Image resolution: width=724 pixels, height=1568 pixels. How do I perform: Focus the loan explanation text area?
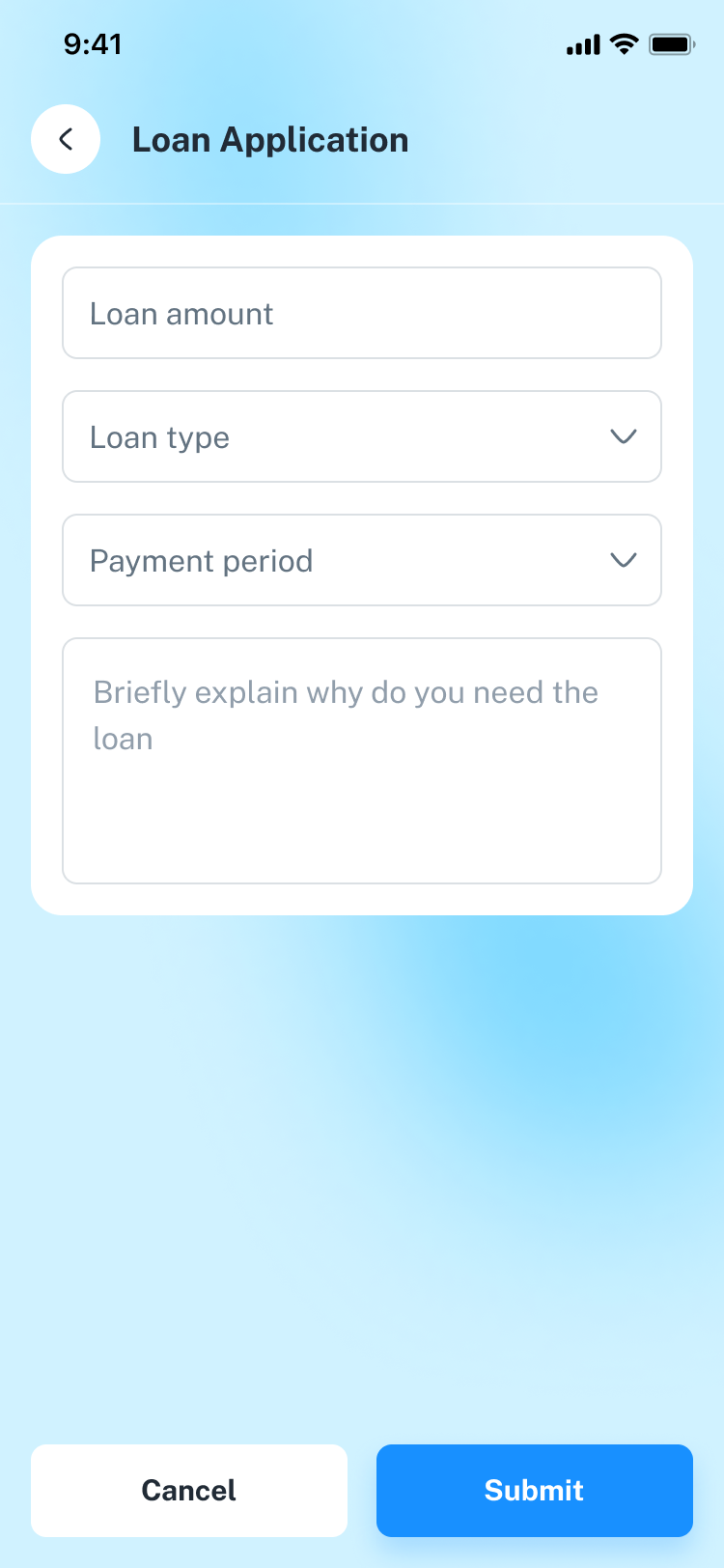point(361,761)
